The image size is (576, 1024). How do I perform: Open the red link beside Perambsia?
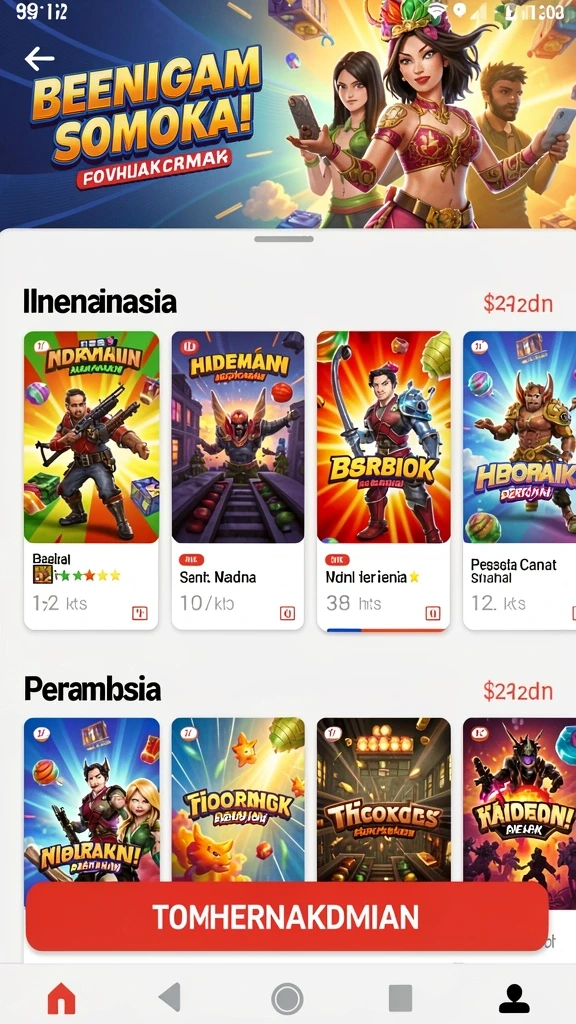coord(518,691)
